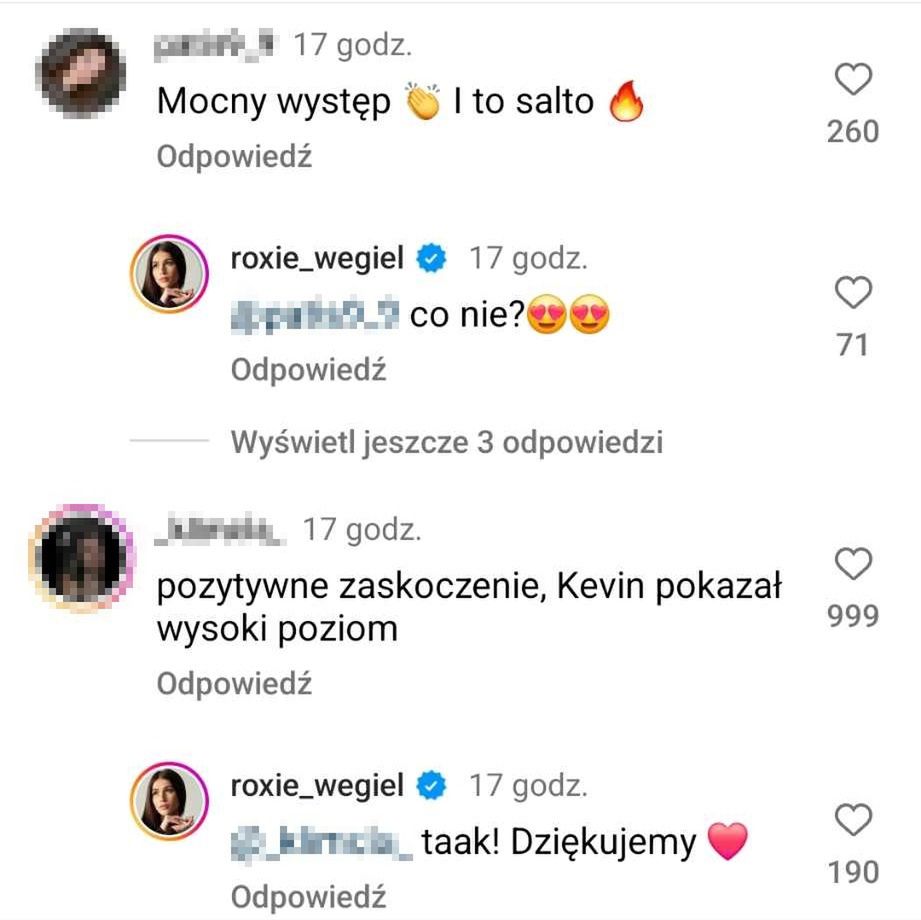Reply to roxie_wegiel's 'taak! Dziękujemy' comment
Viewport: 921px width, 920px height.
[308, 896]
